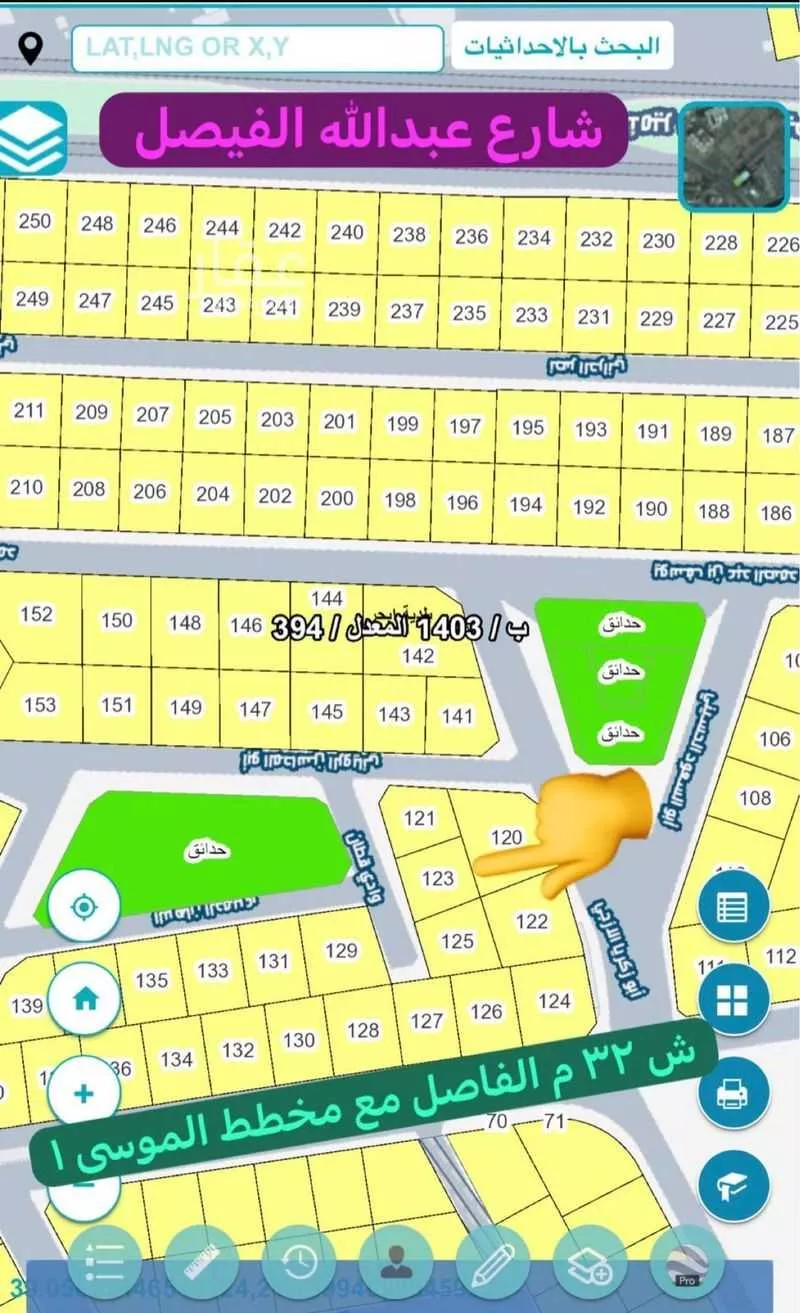The height and width of the screenshot is (1313, 800).
Task: Tap the LAT,LNG OR X,Y coordinates field
Action: 258,48
